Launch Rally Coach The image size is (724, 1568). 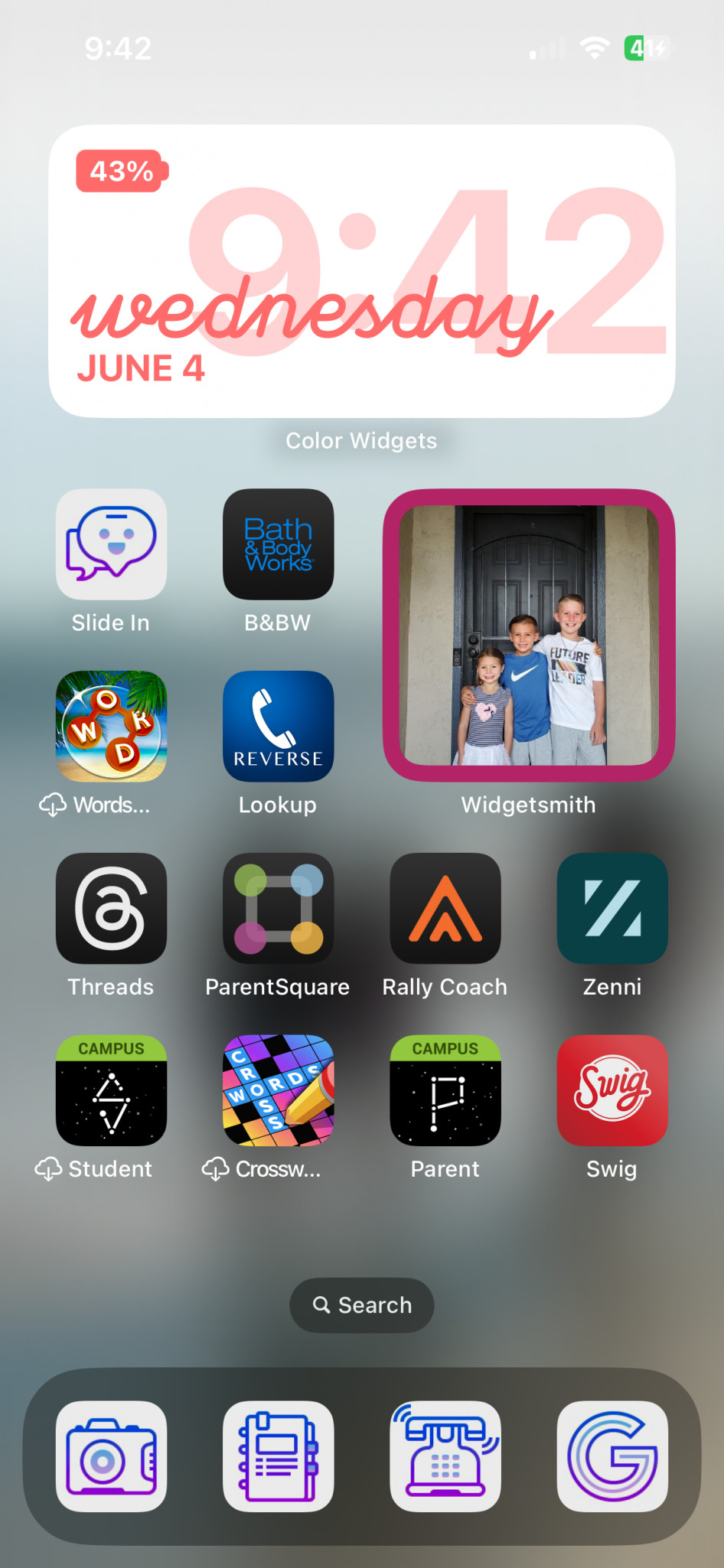[x=445, y=909]
